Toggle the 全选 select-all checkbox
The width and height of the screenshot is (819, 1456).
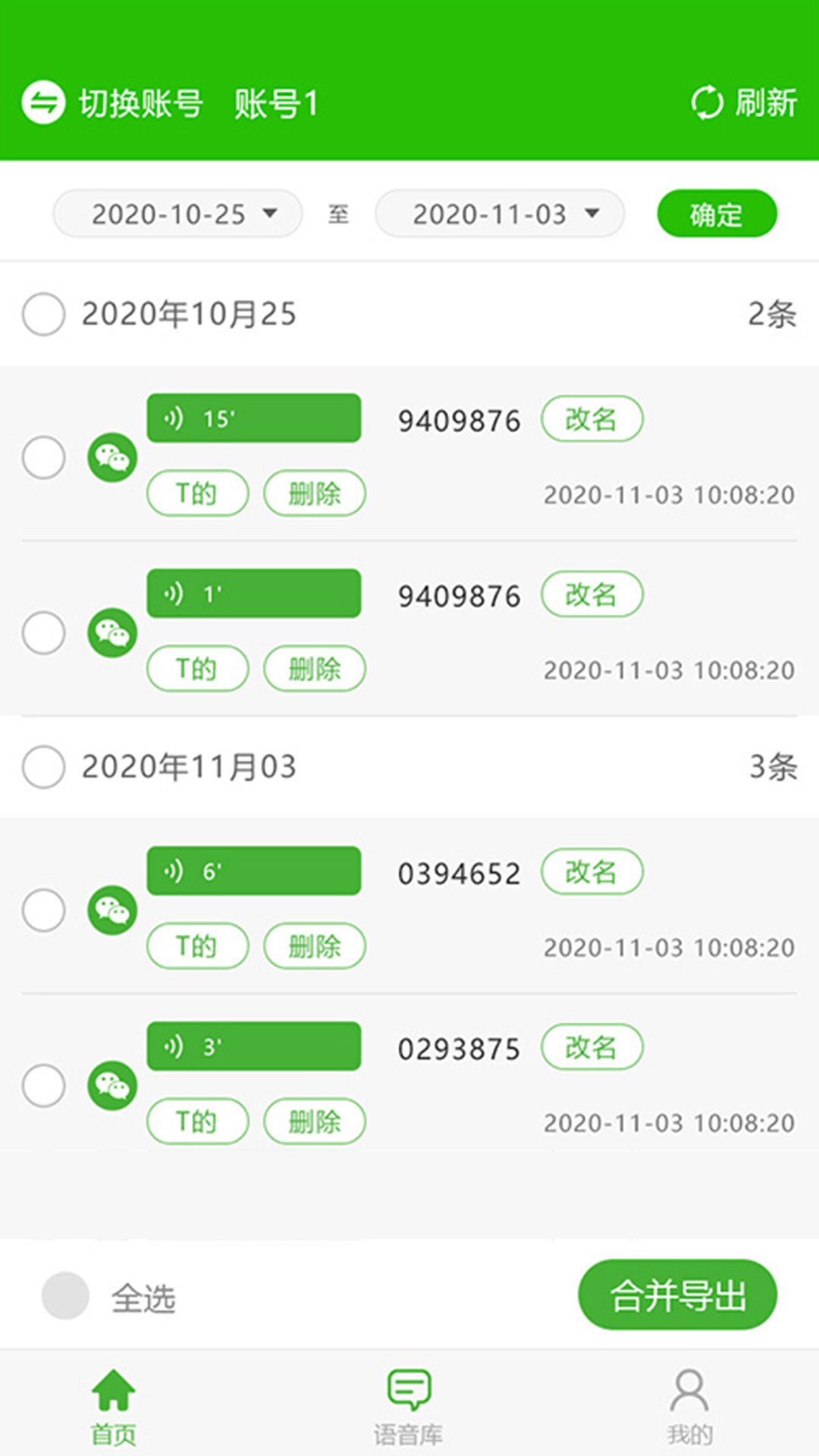click(x=65, y=1296)
